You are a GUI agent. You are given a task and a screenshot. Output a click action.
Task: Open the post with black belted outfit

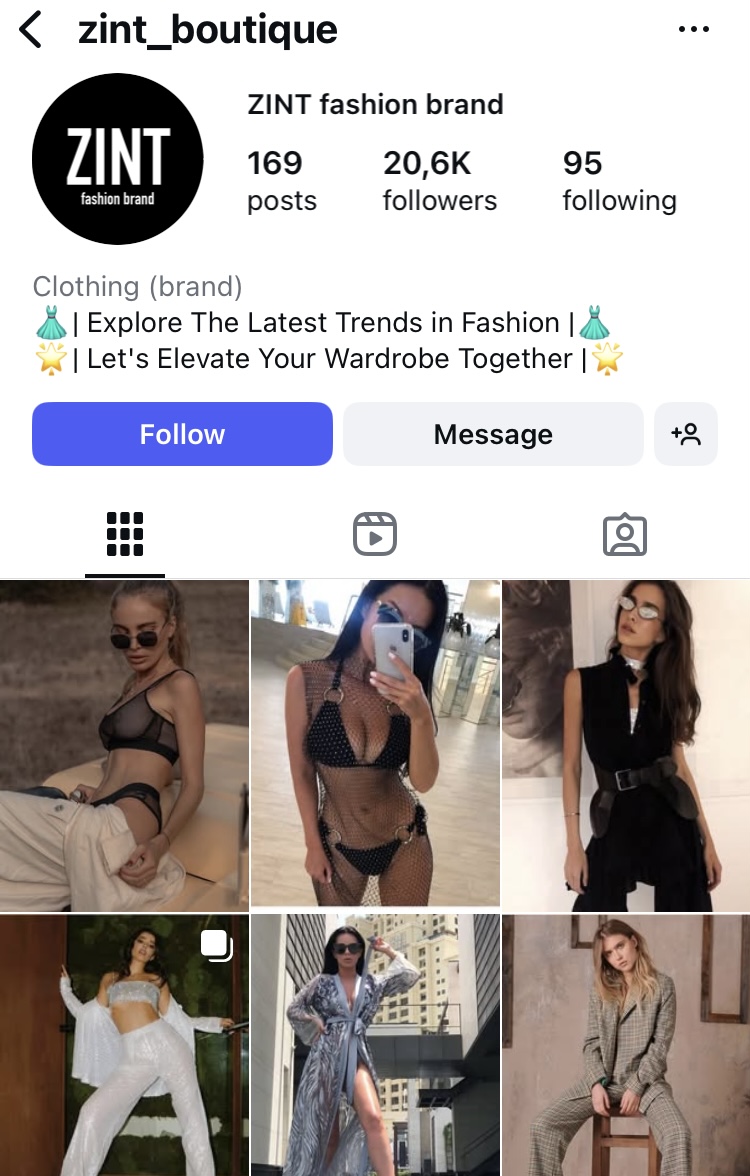point(626,744)
